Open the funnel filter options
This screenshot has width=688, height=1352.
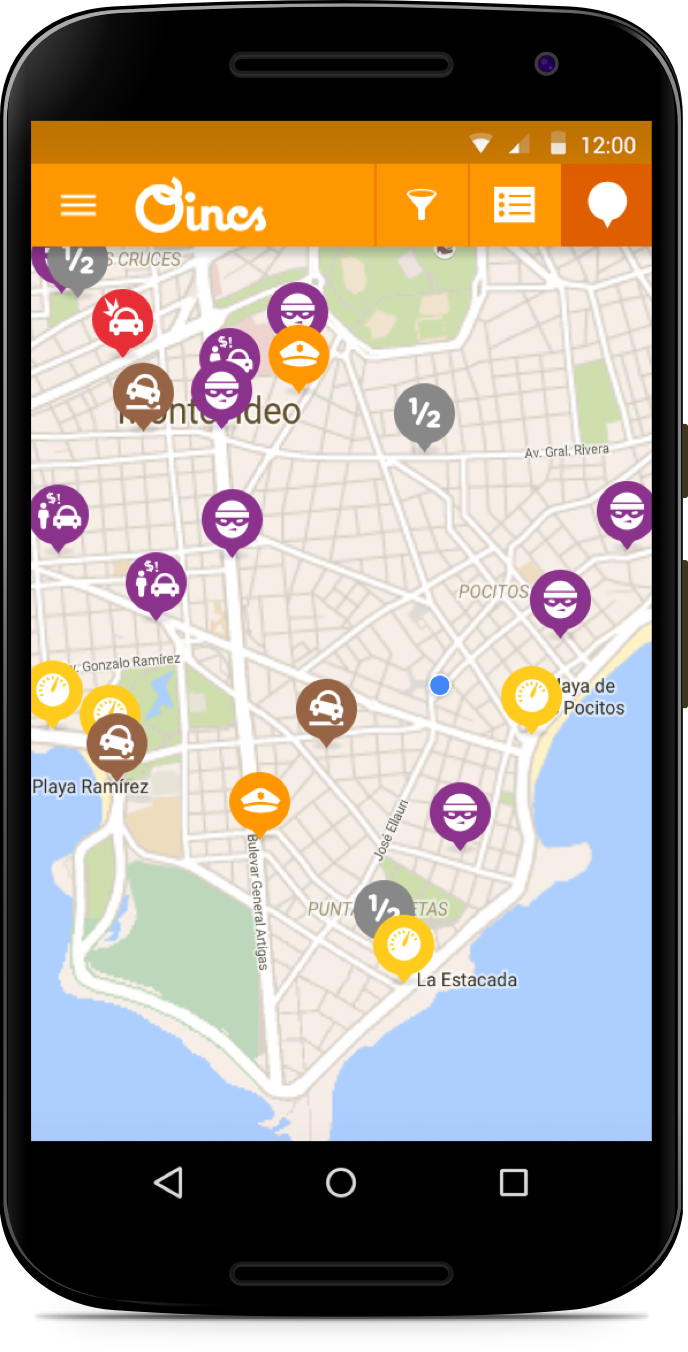pos(422,206)
